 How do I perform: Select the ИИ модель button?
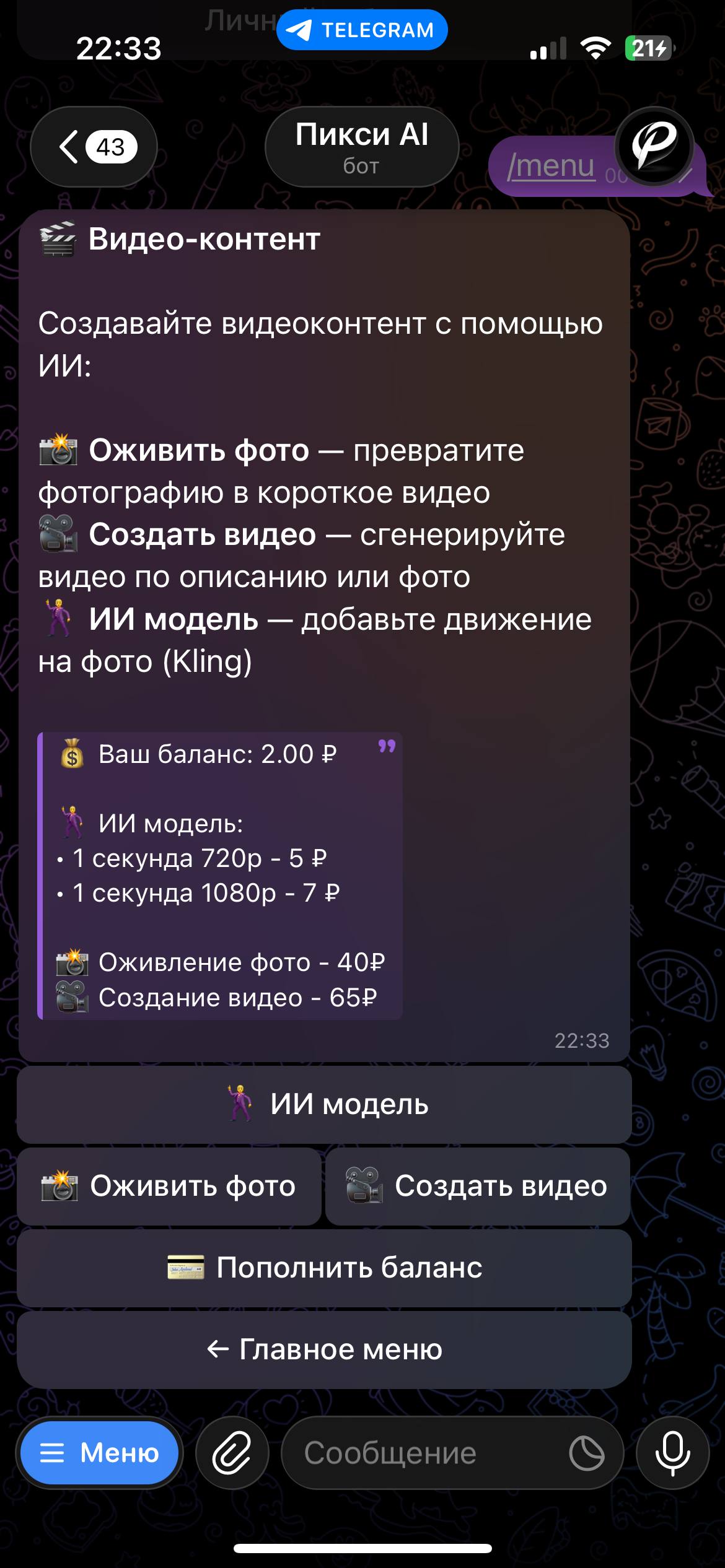324,1105
